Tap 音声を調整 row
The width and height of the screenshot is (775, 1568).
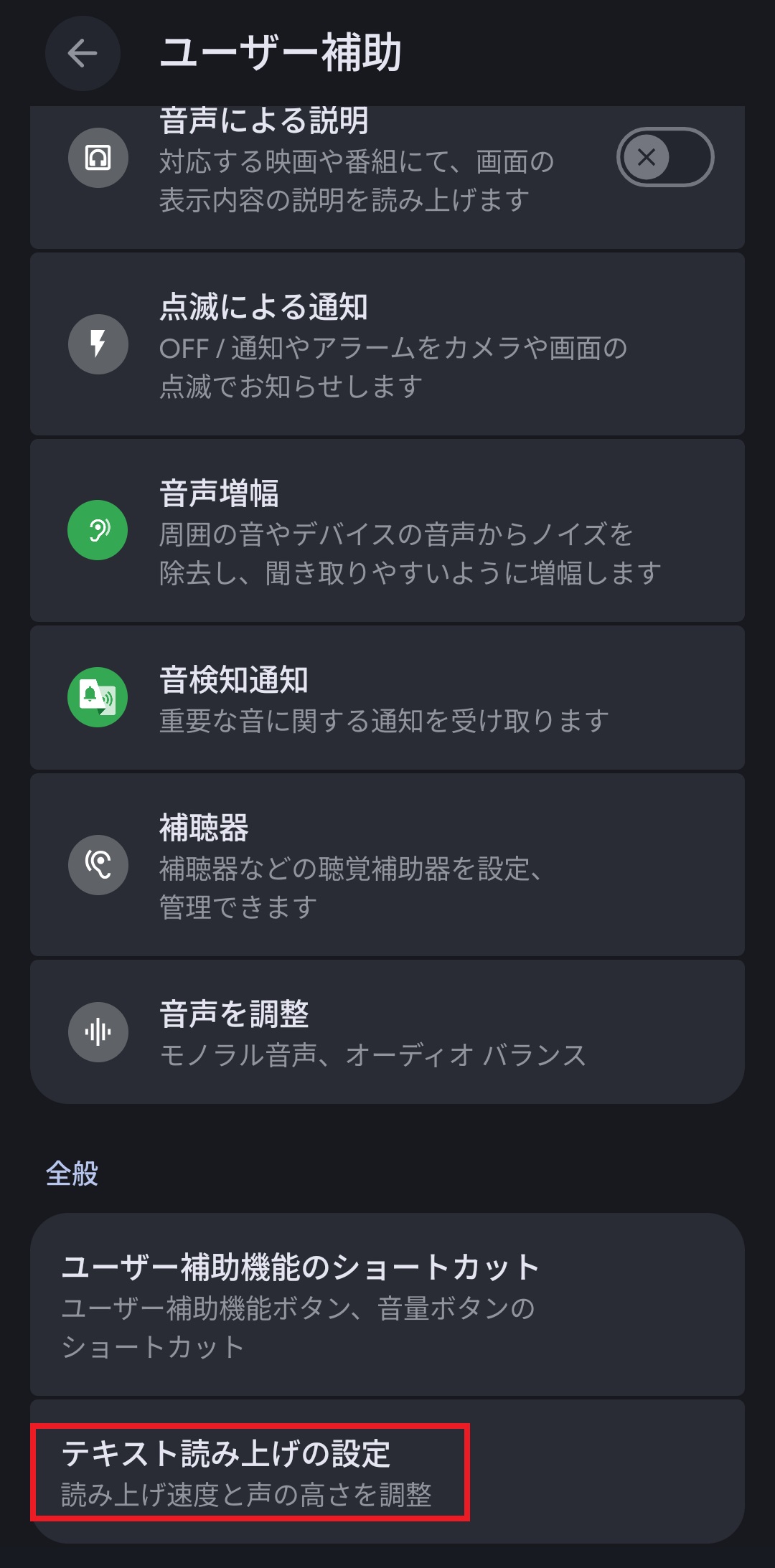(387, 1033)
